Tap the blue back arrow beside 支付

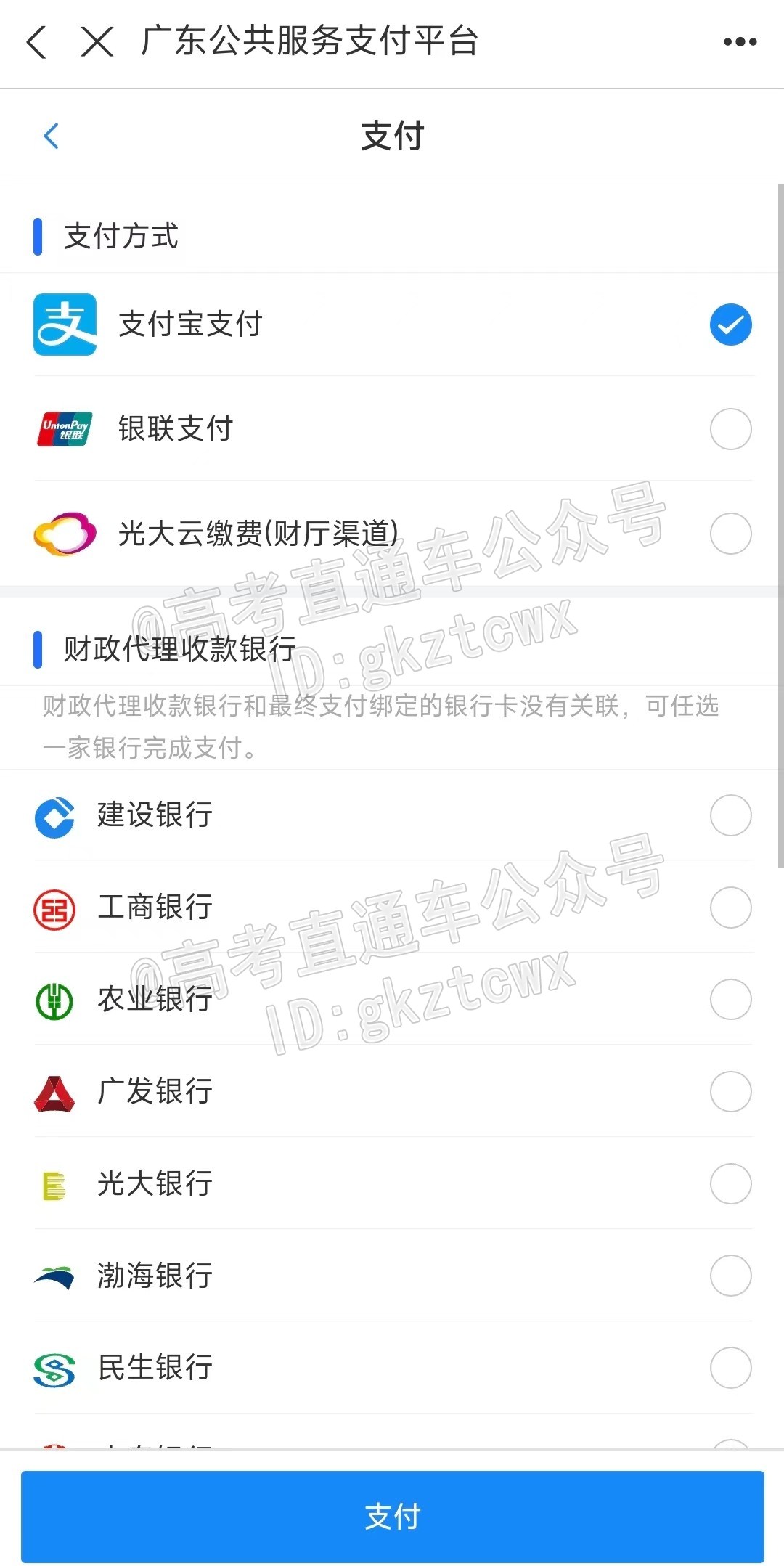[x=51, y=136]
